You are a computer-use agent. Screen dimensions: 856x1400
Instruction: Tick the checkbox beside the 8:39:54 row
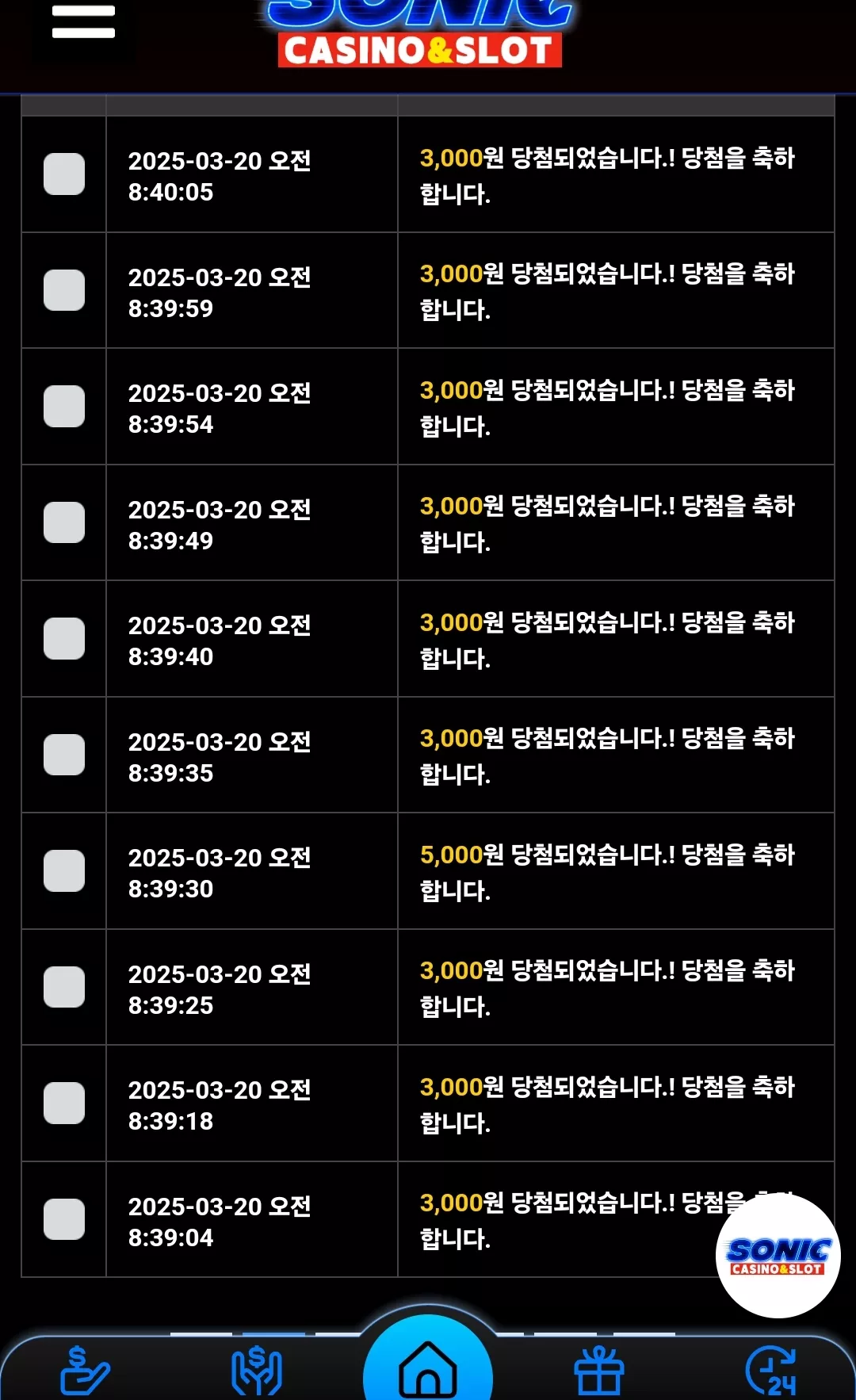tap(64, 406)
